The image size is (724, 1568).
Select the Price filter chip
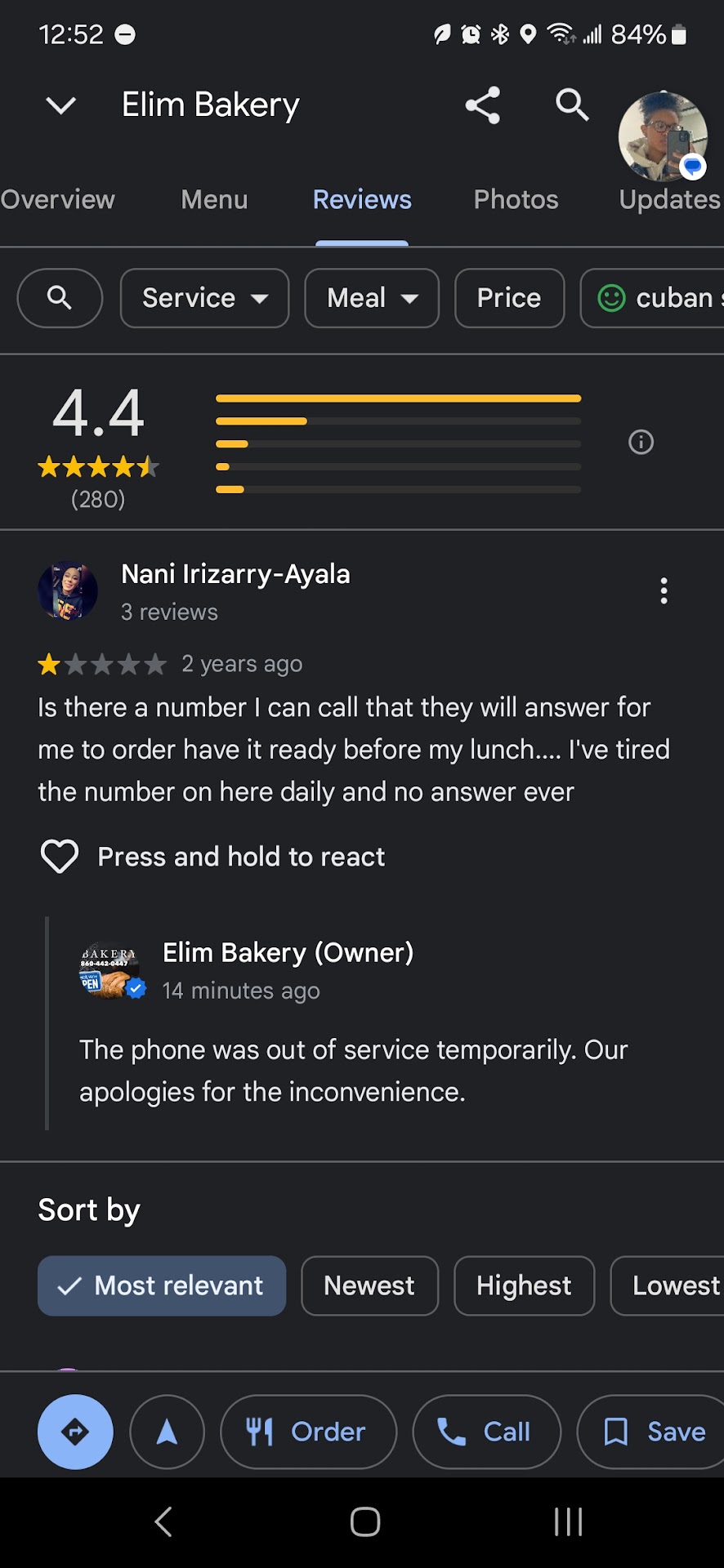coord(509,298)
